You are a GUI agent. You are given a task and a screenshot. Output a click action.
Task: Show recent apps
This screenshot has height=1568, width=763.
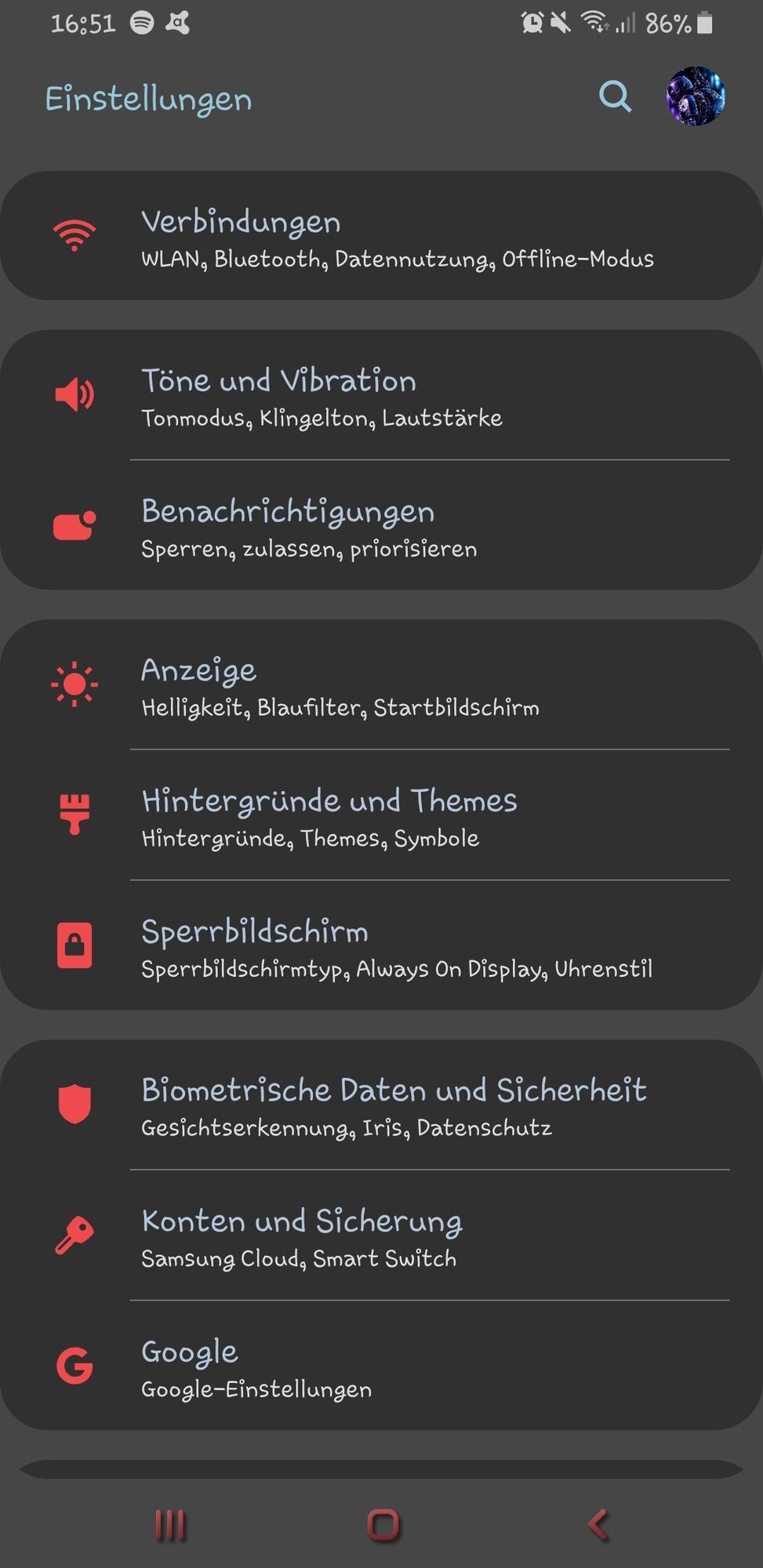pyautogui.click(x=169, y=1525)
